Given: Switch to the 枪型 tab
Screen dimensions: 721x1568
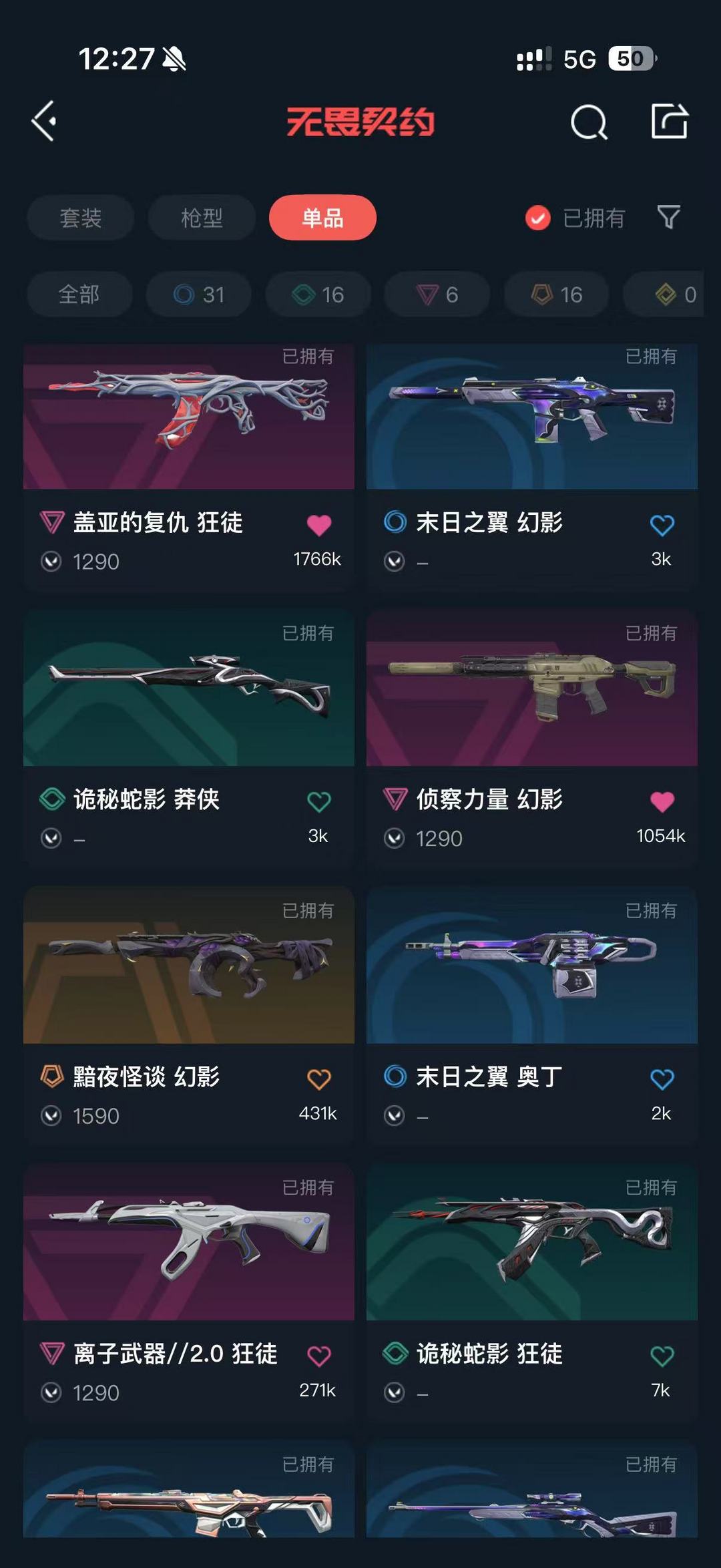Looking at the screenshot, I should click(x=202, y=218).
